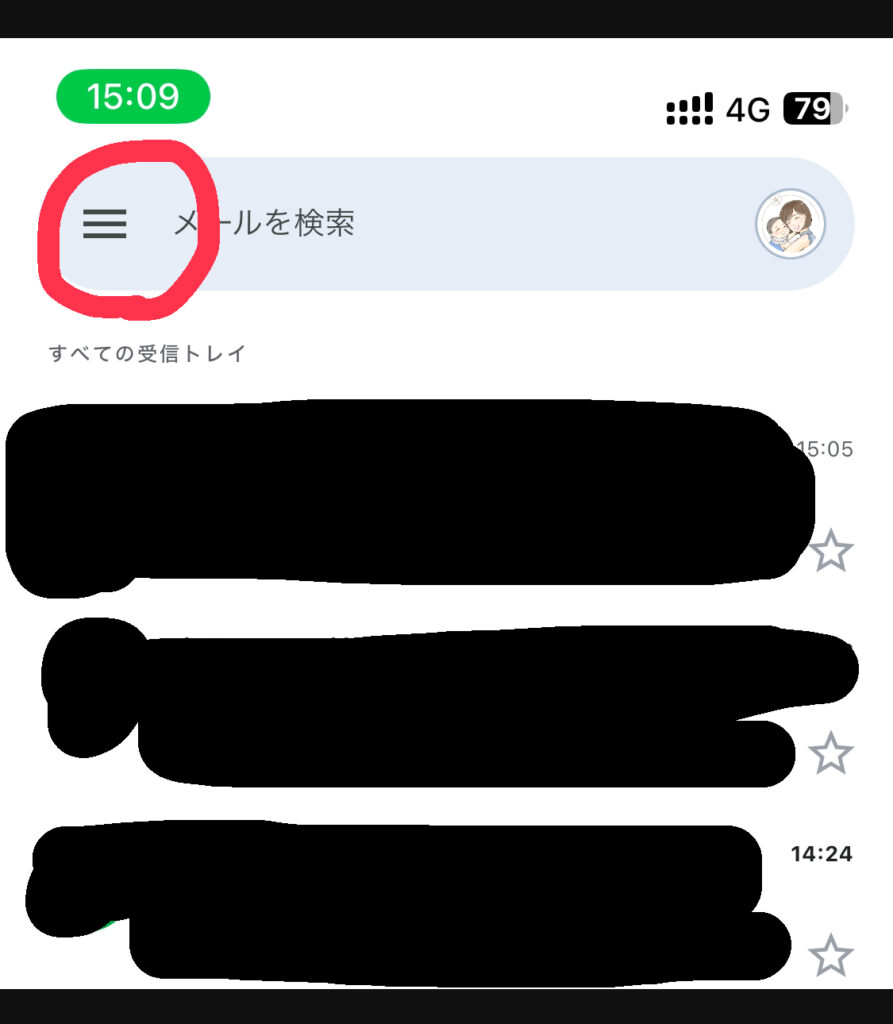This screenshot has width=893, height=1024.
Task: Star the email received at 15:05
Action: pos(830,551)
